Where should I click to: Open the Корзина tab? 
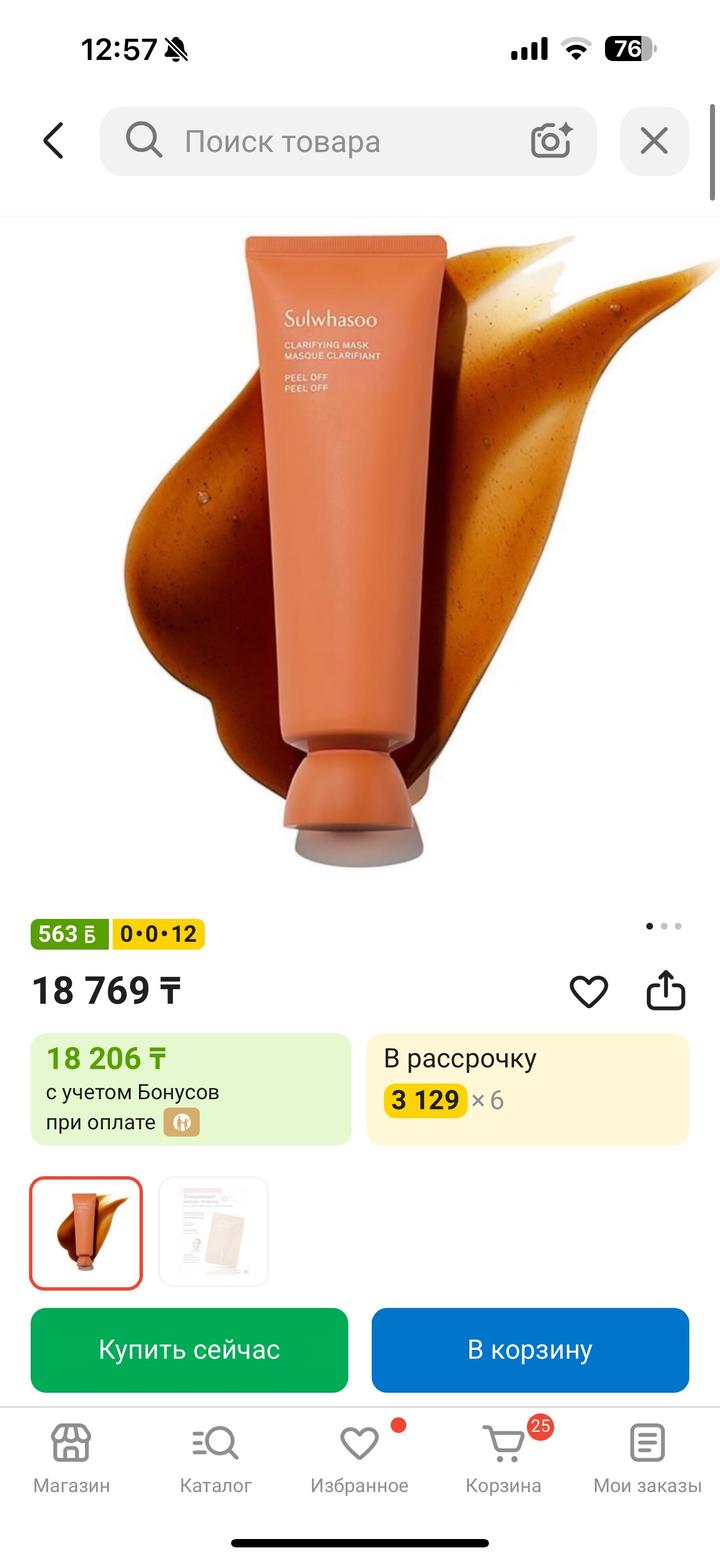(503, 1460)
